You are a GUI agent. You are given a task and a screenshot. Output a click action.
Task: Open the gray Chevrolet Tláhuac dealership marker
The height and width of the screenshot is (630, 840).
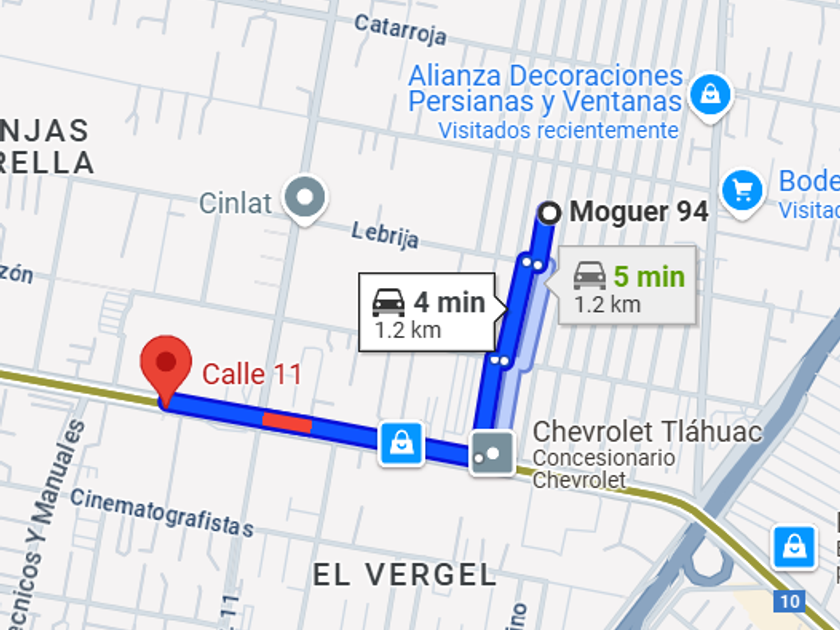click(x=492, y=453)
